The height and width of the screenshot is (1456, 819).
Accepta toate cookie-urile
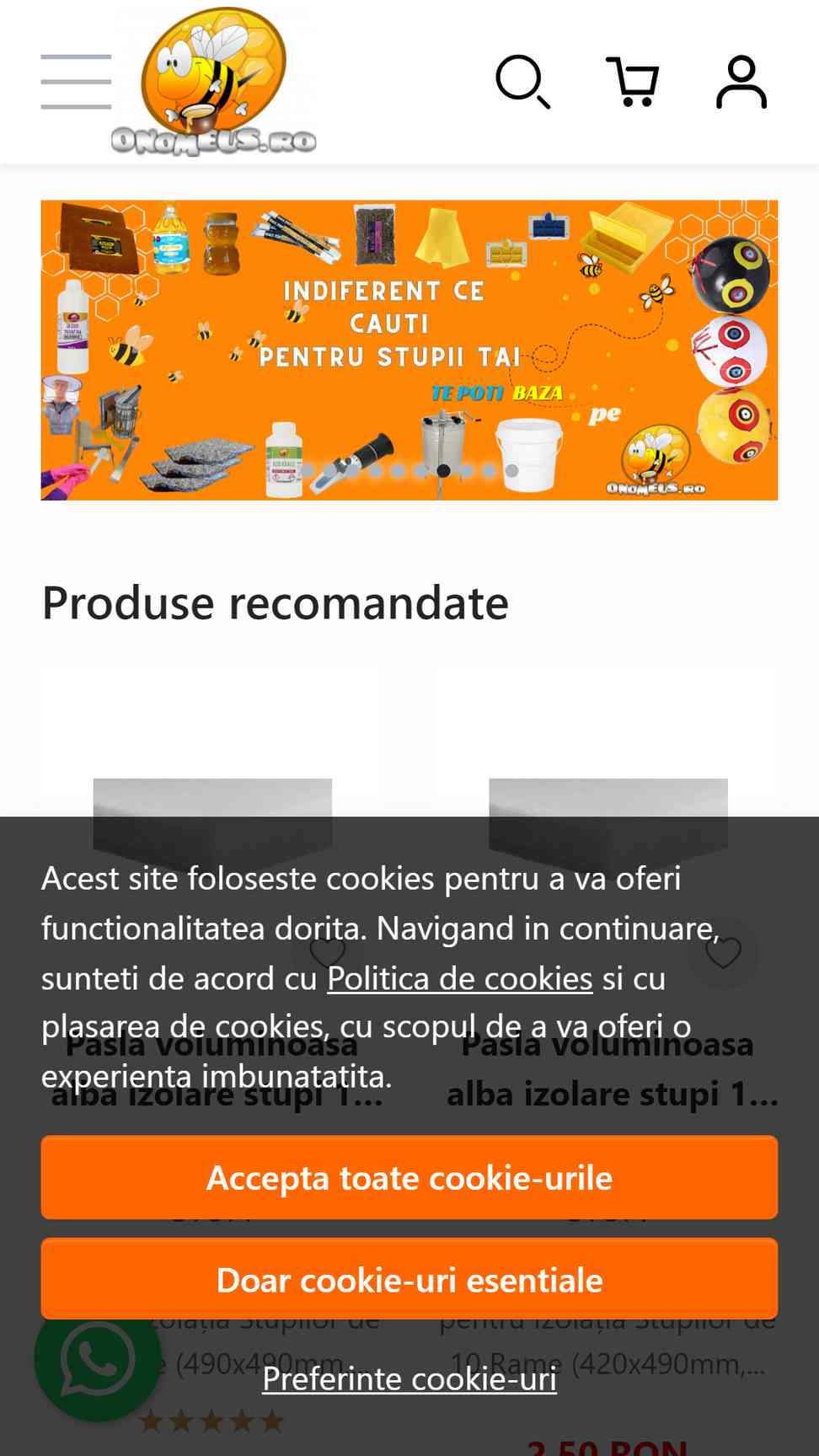(x=409, y=1177)
